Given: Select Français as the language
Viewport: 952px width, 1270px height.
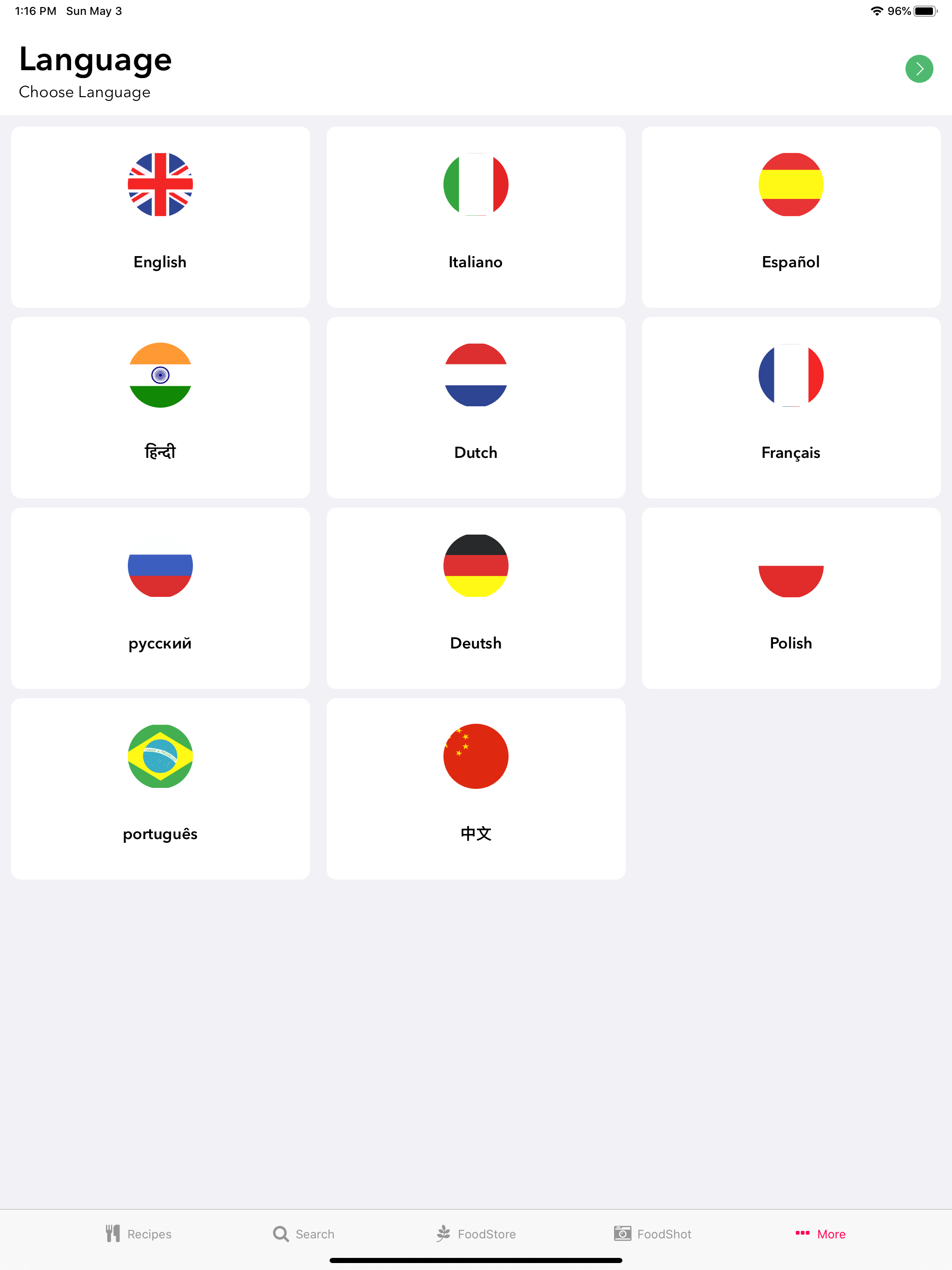Looking at the screenshot, I should pos(791,408).
